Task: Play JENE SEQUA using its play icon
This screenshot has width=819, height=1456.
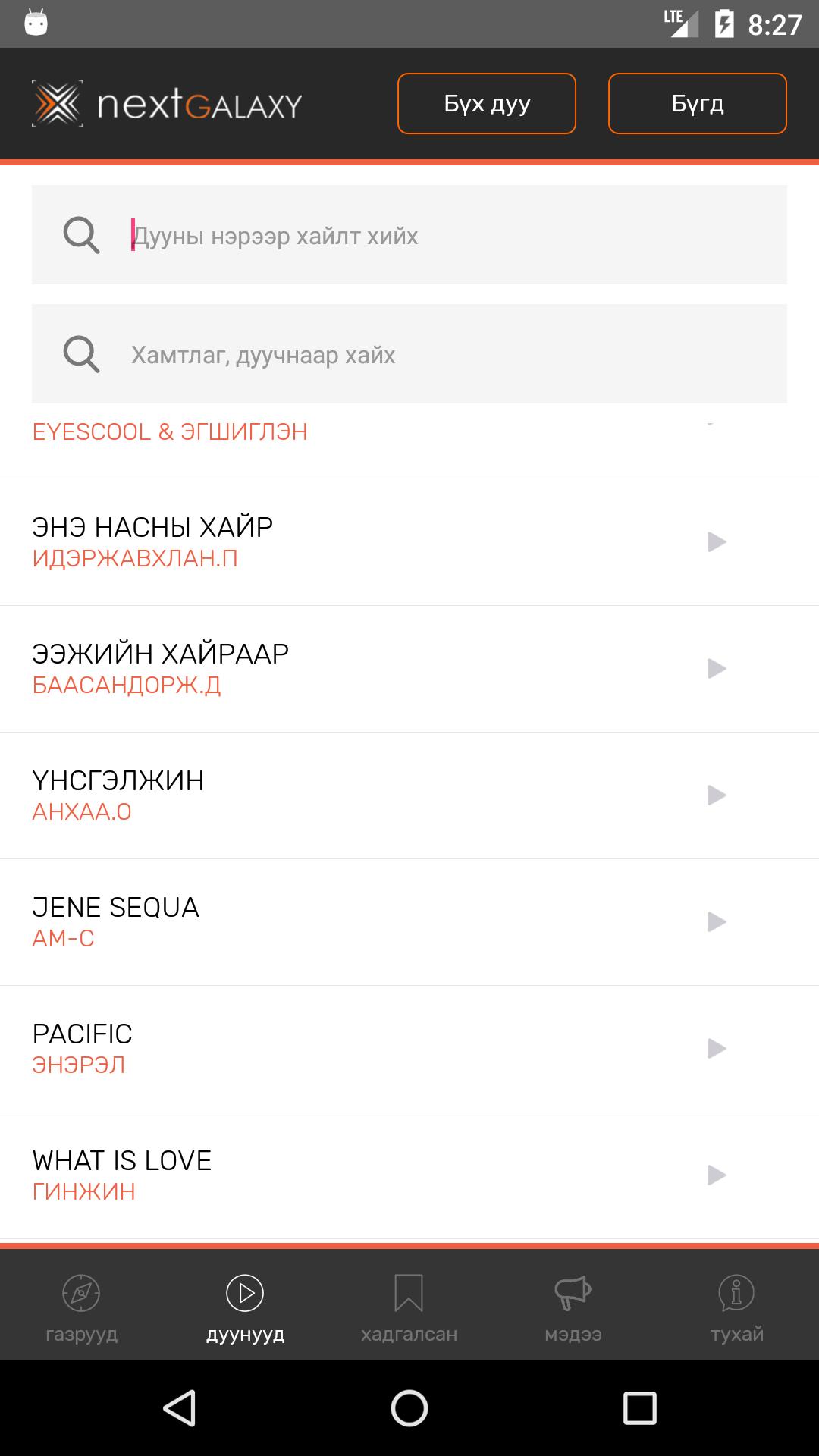Action: (x=717, y=921)
